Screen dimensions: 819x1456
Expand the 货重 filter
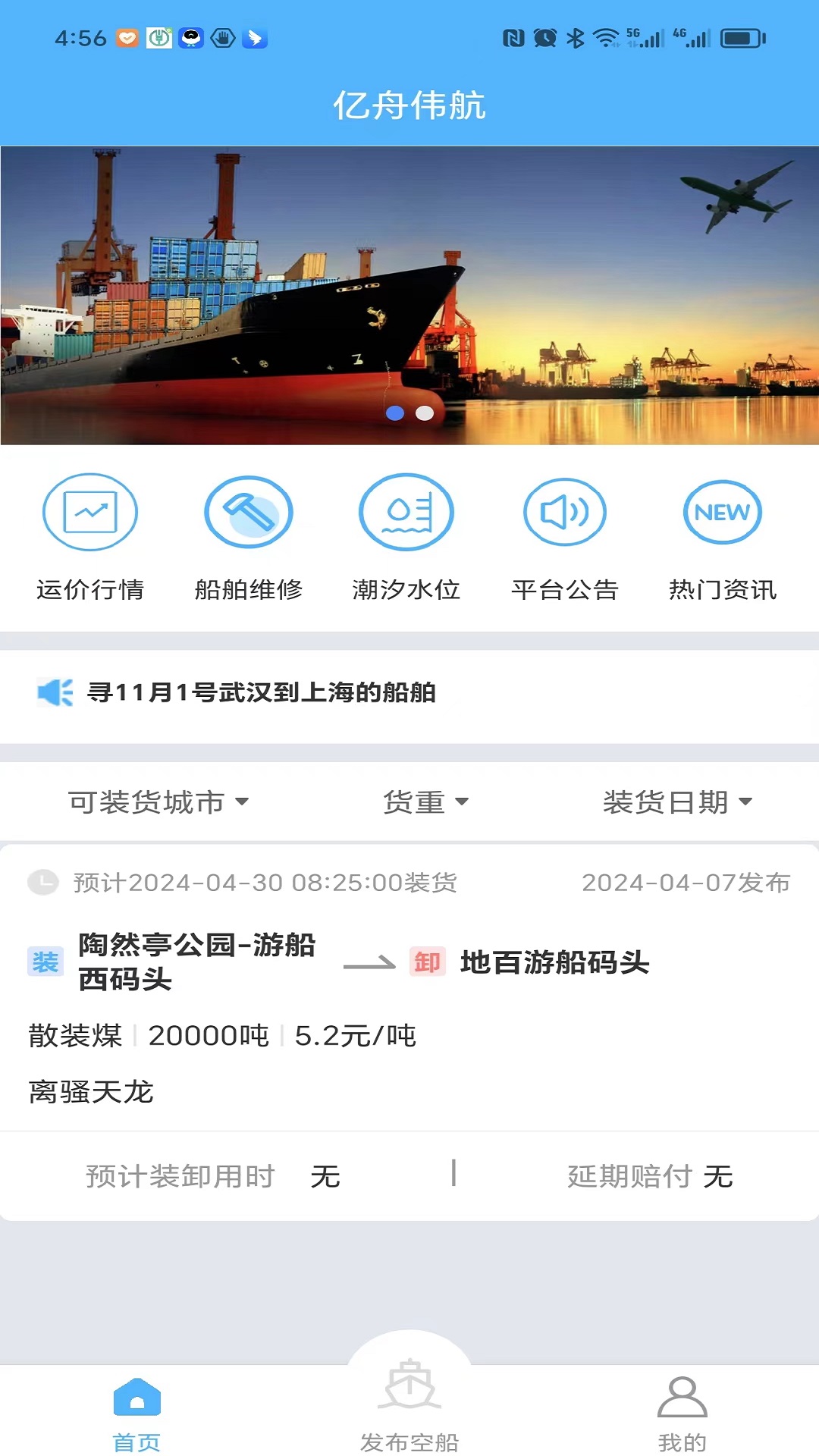pyautogui.click(x=425, y=802)
